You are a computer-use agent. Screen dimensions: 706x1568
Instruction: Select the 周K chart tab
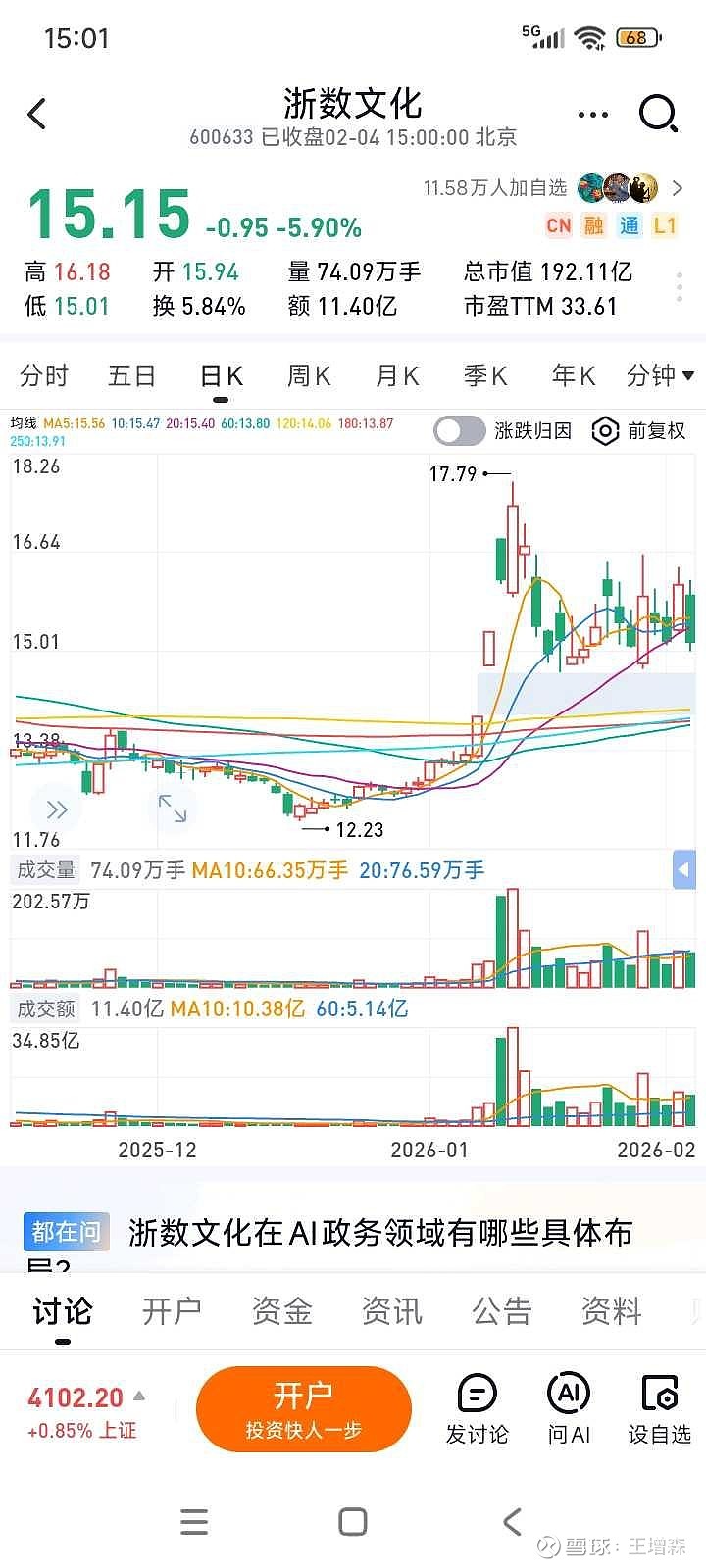coord(309,376)
